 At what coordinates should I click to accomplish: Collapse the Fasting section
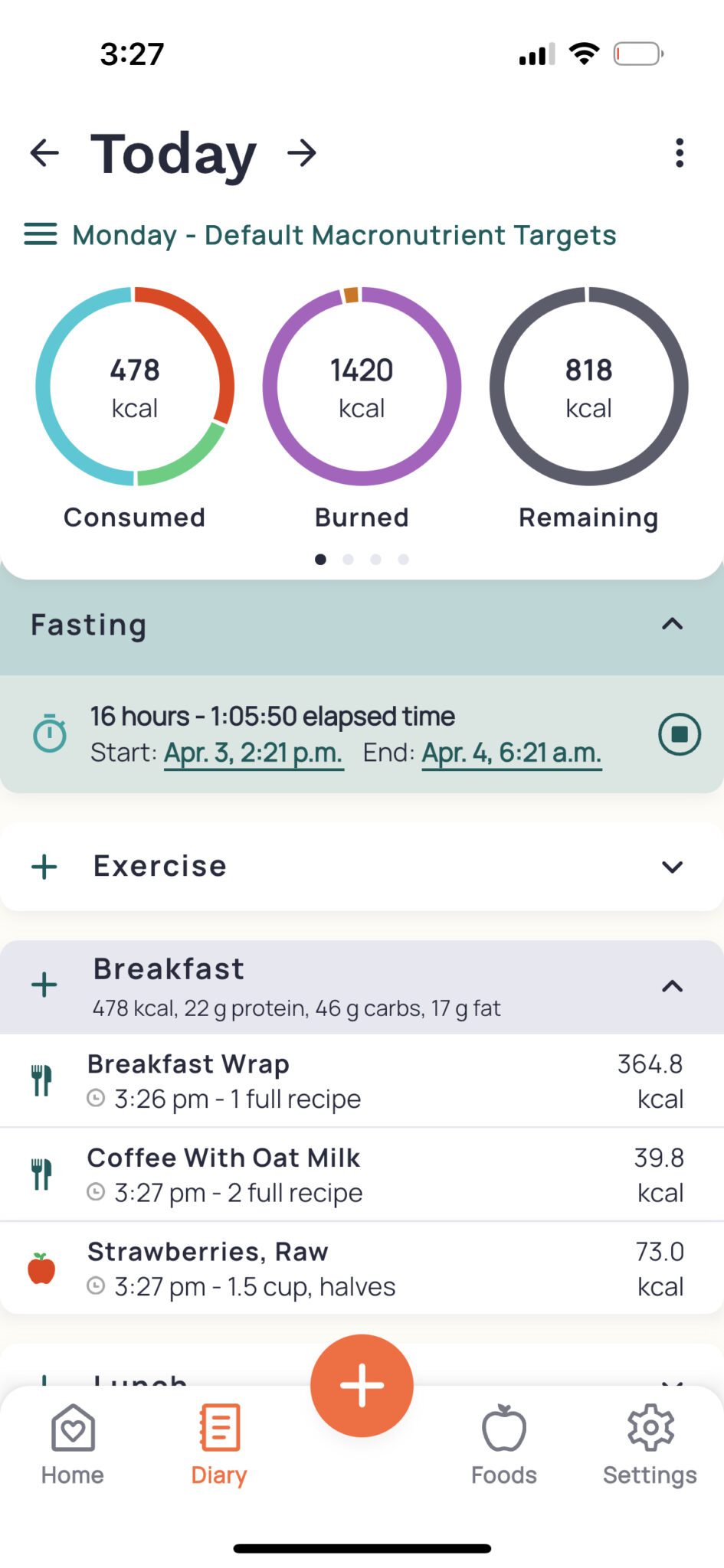click(672, 625)
